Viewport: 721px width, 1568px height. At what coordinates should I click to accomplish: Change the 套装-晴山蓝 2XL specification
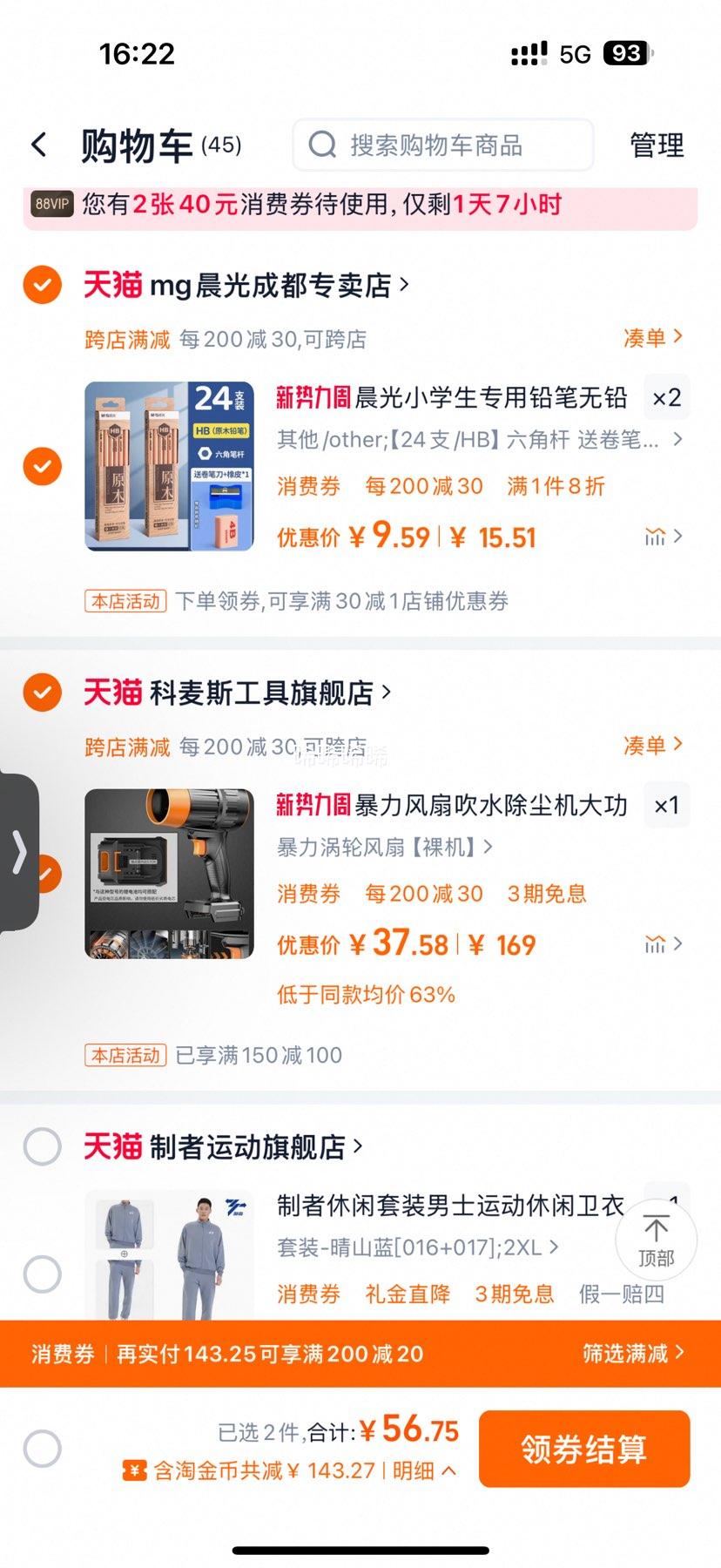click(418, 1247)
